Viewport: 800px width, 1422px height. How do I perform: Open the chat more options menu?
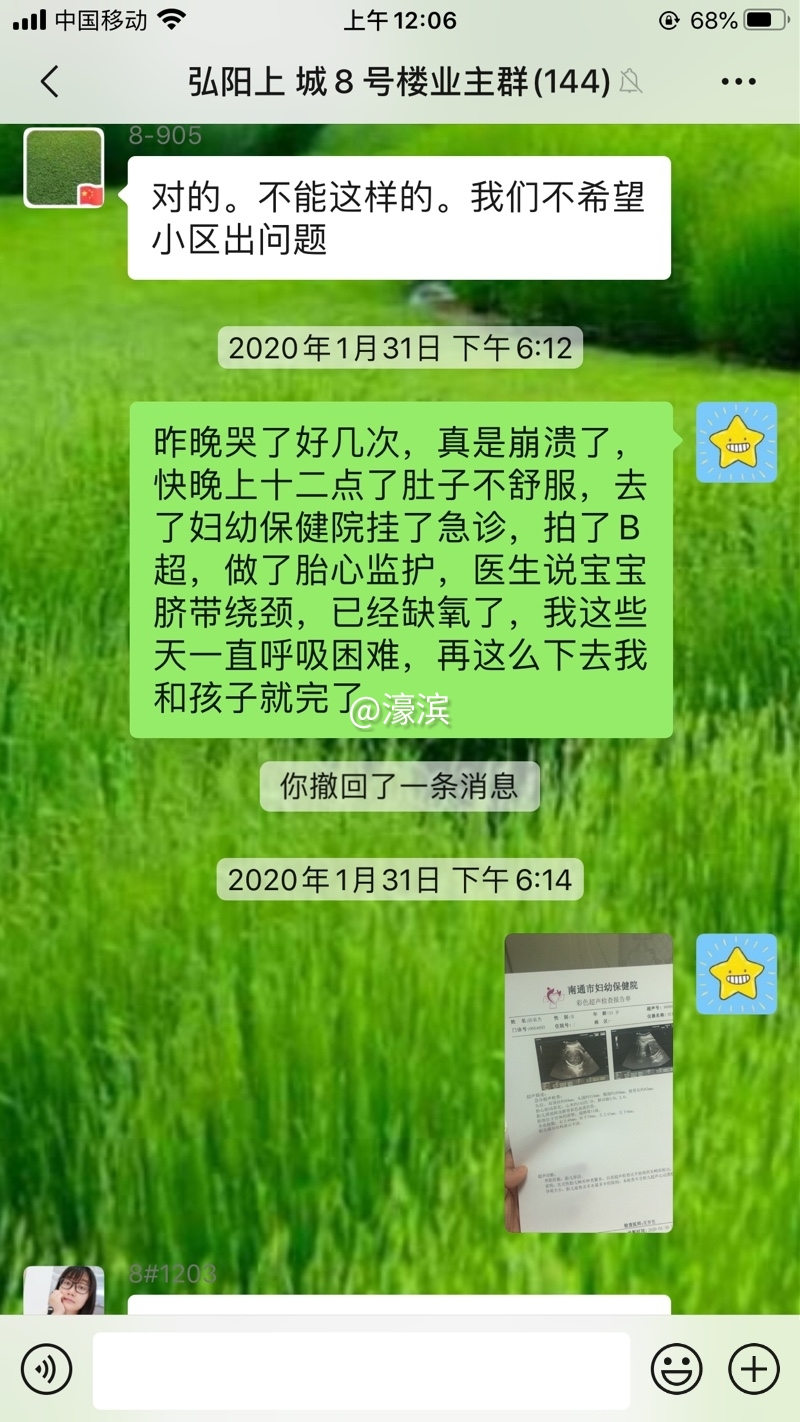[x=737, y=82]
